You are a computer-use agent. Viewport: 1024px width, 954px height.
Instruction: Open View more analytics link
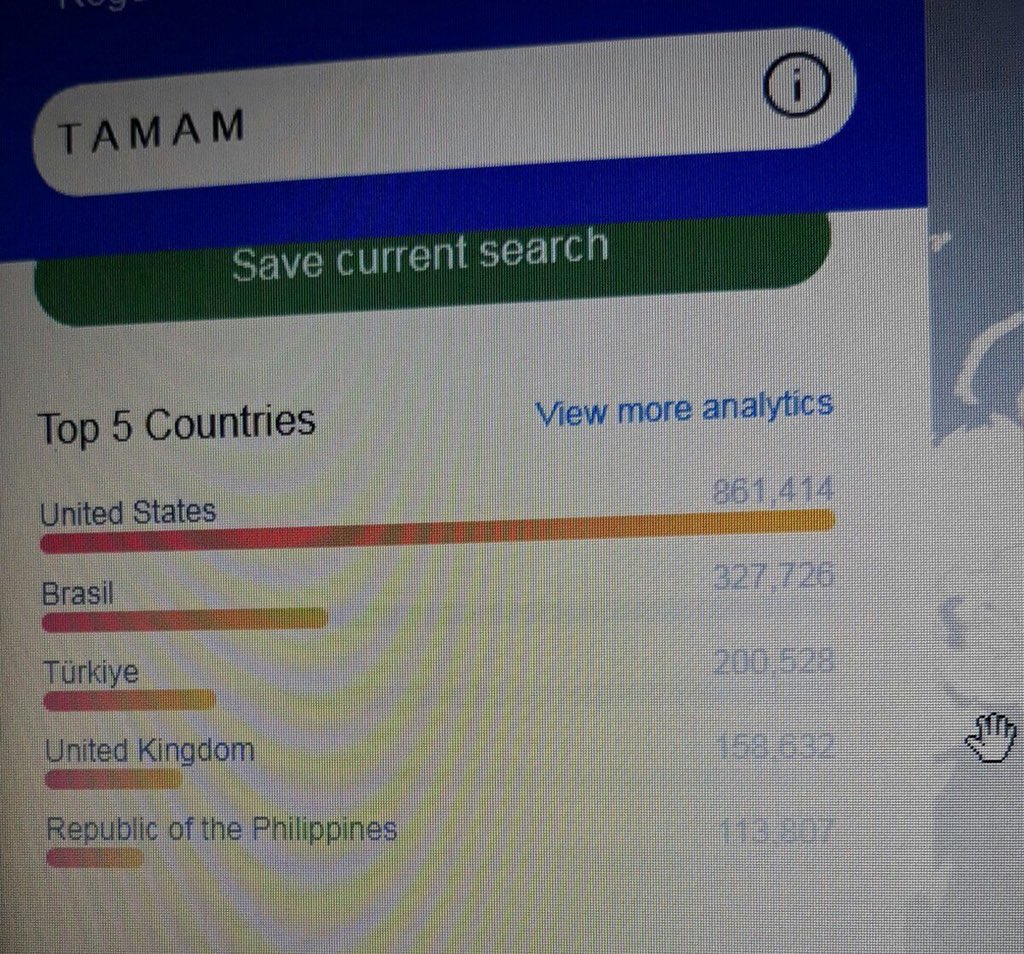click(x=684, y=408)
